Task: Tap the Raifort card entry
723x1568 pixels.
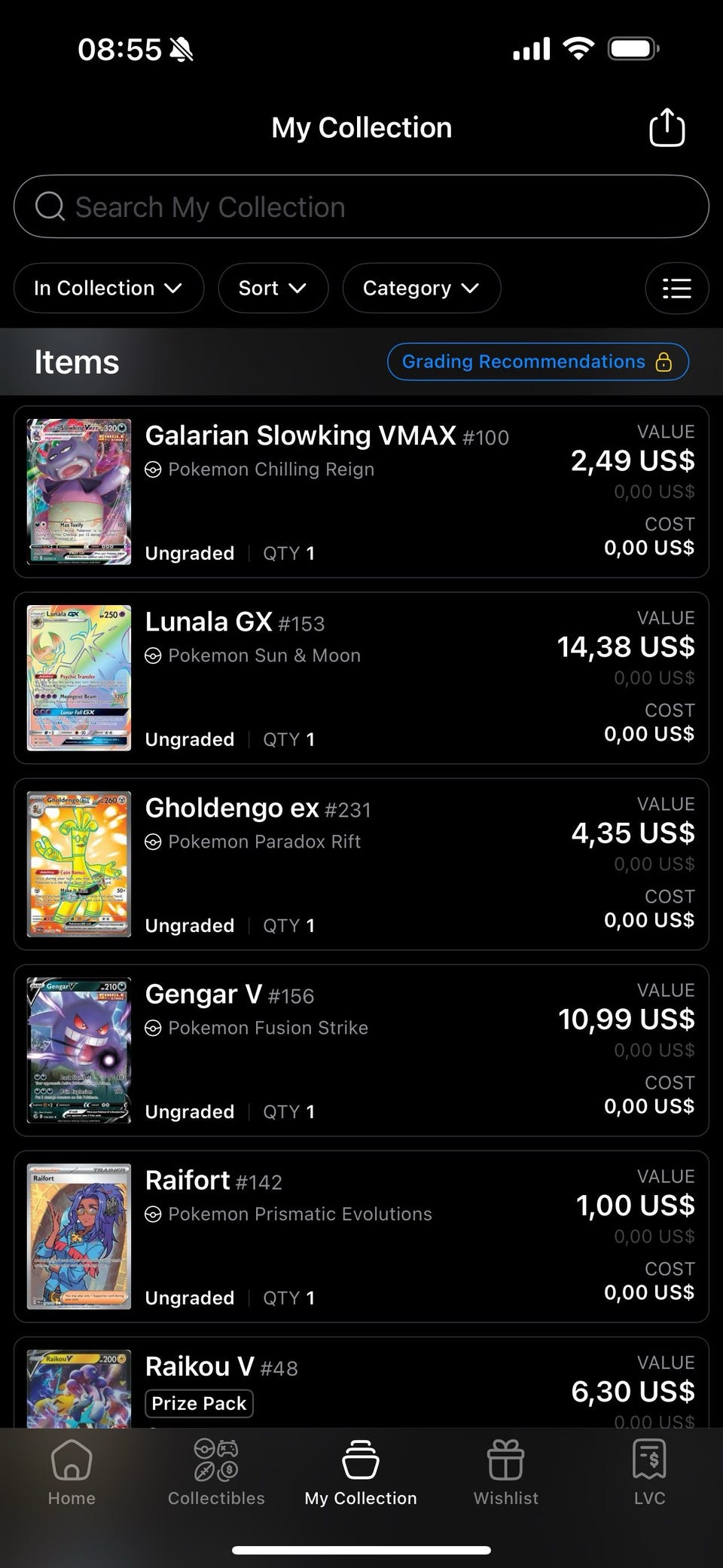Action: (361, 1236)
